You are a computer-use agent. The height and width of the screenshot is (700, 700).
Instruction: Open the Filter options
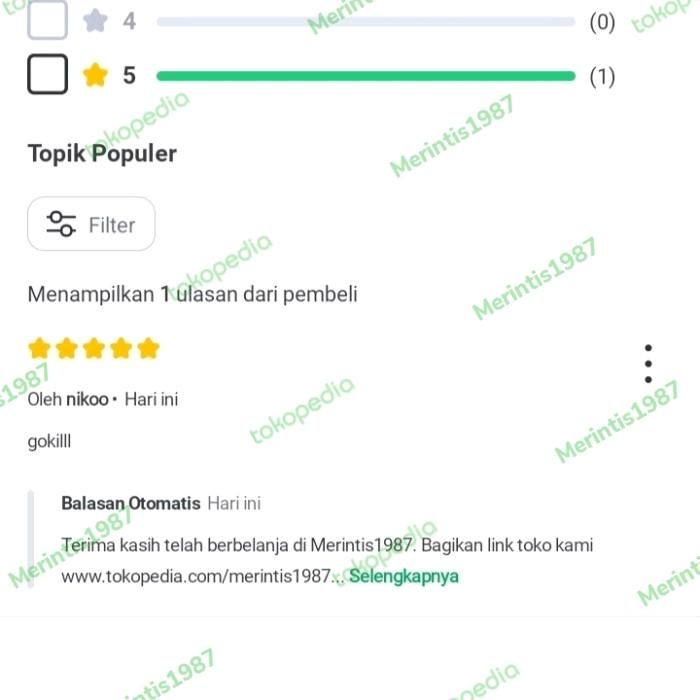pos(91,224)
